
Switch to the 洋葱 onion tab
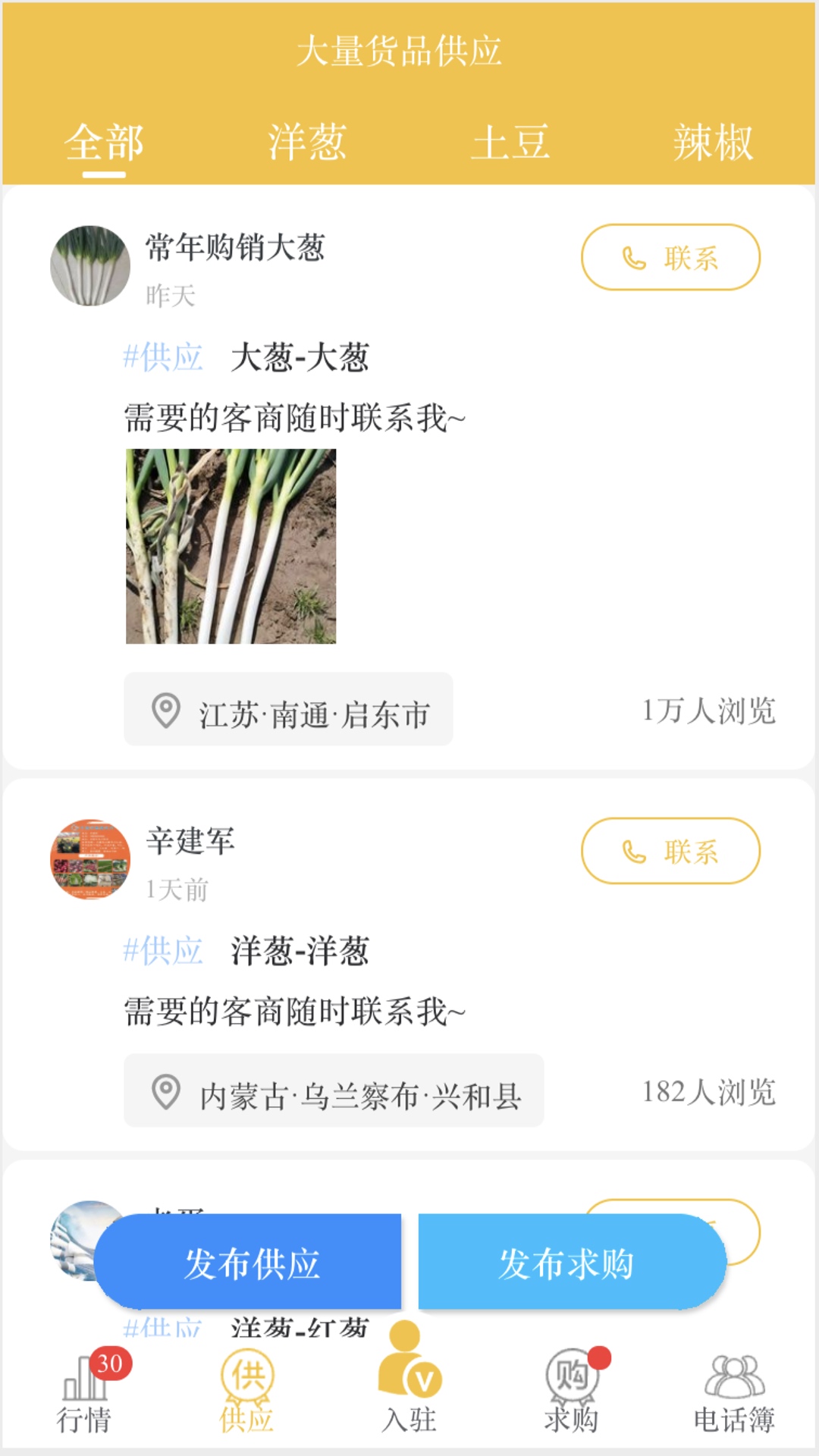306,144
